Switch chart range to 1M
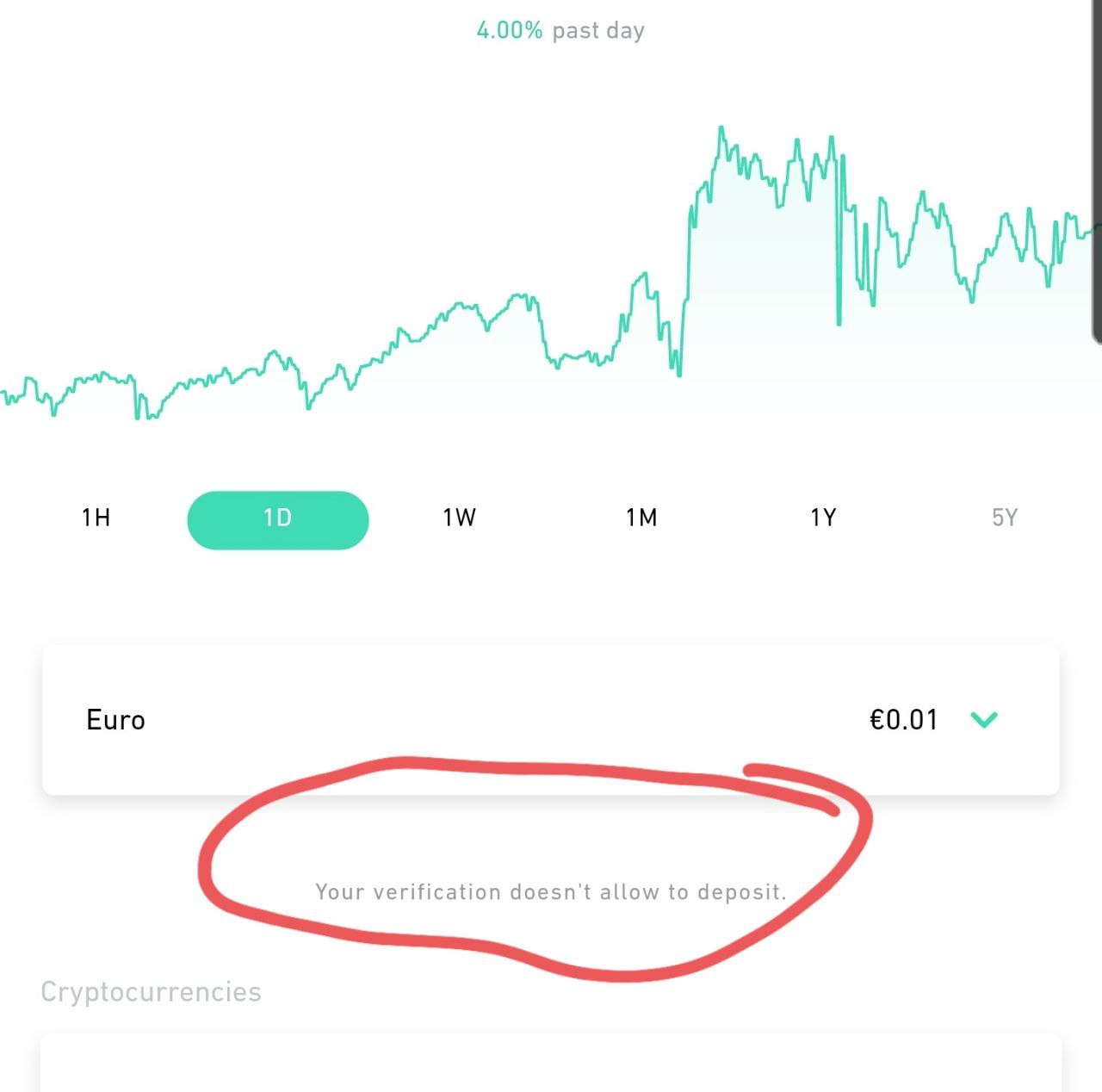Image resolution: width=1102 pixels, height=1092 pixels. [641, 518]
